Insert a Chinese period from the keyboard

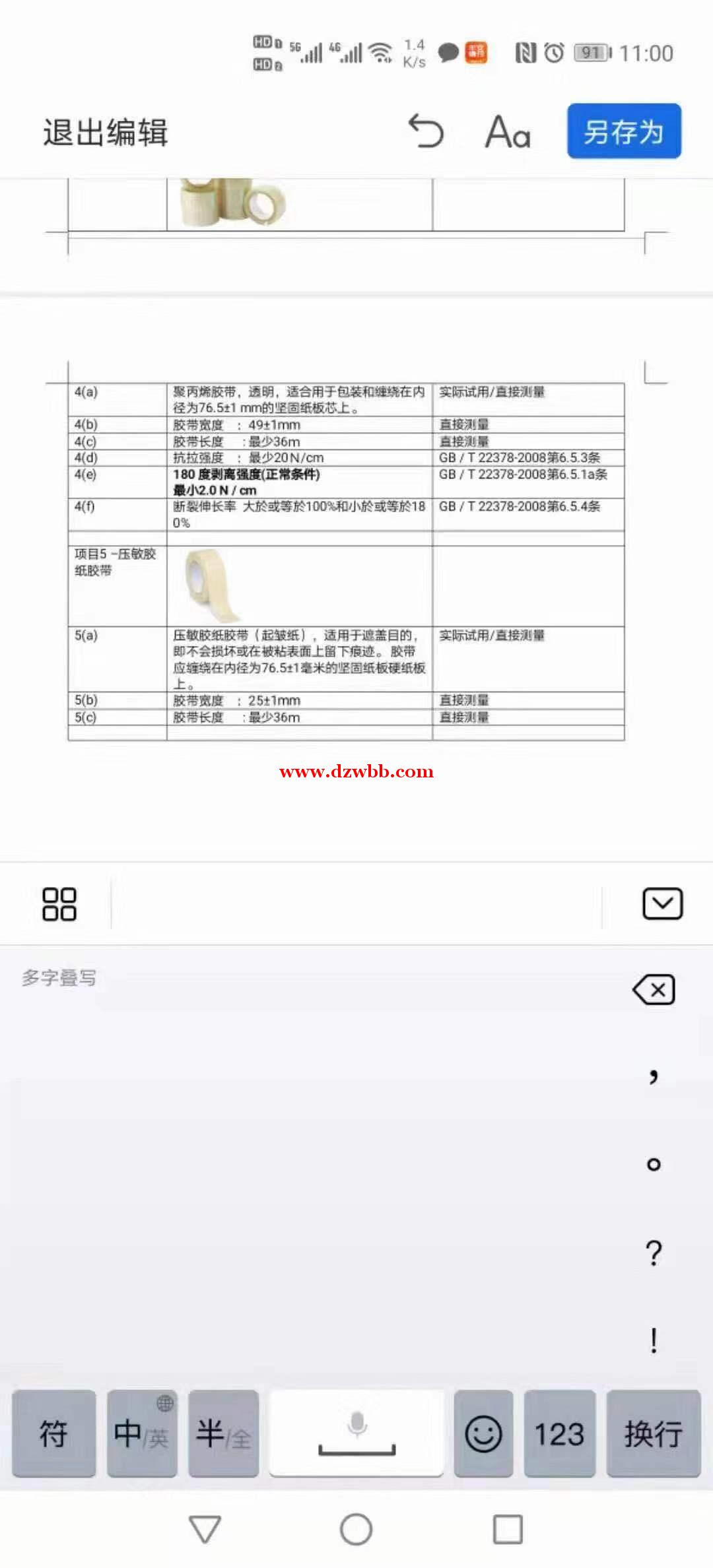click(654, 1164)
